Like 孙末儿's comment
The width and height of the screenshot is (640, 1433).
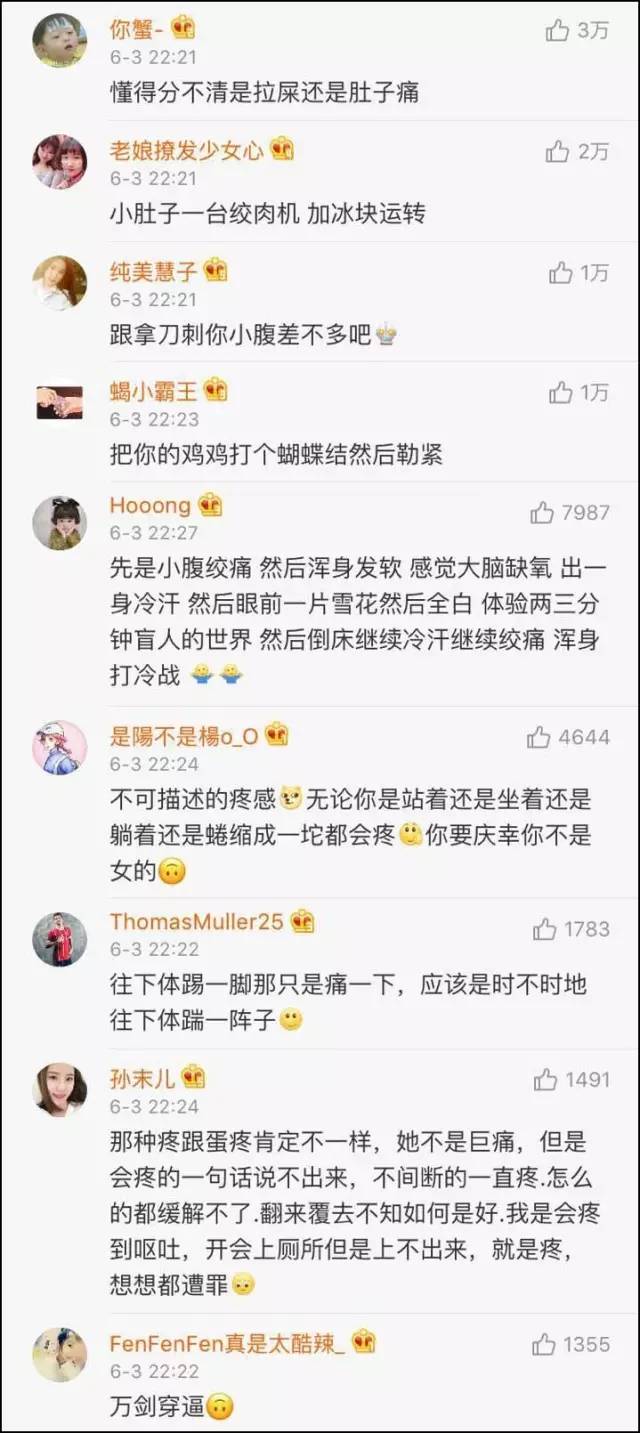545,1079
